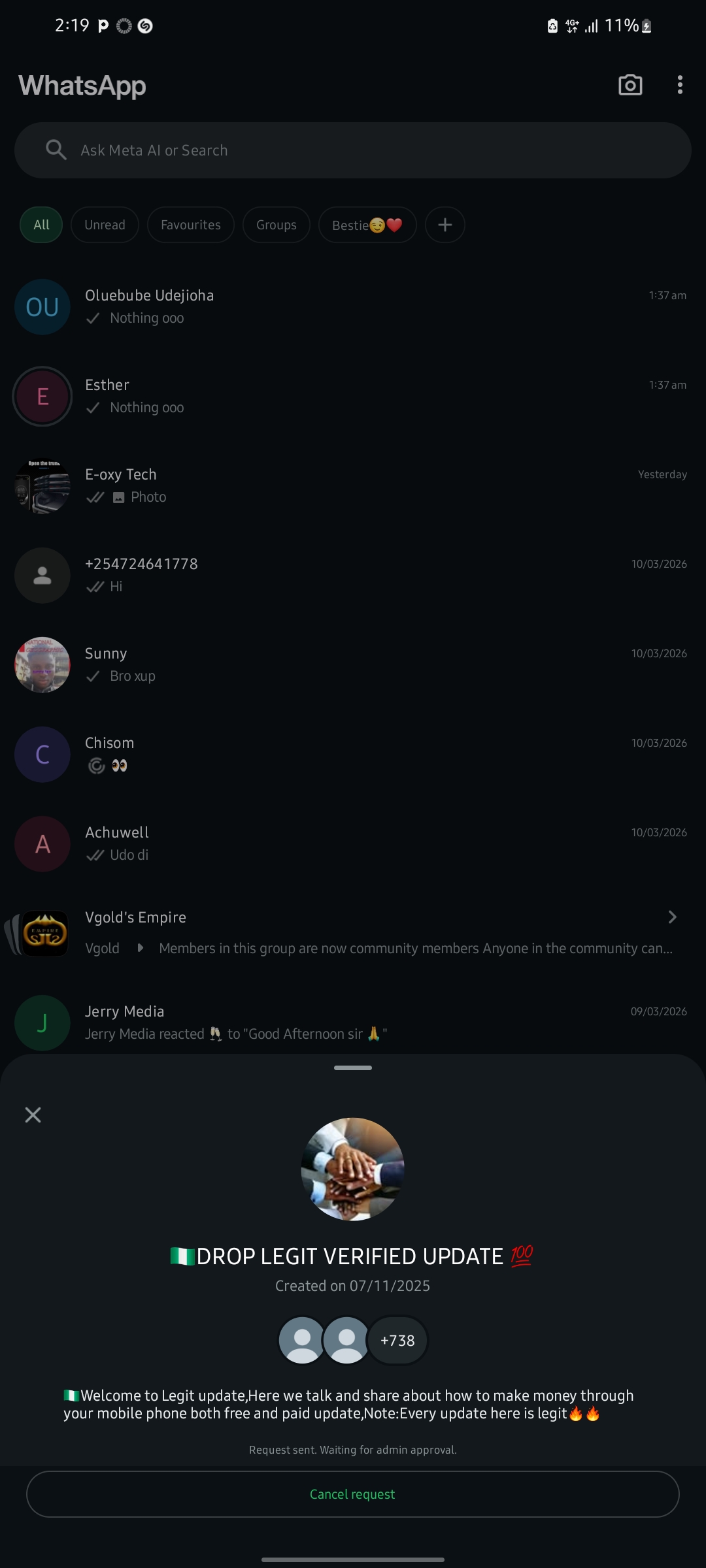Open Vgold's Empire community
This screenshot has width=706, height=1568.
tap(353, 933)
